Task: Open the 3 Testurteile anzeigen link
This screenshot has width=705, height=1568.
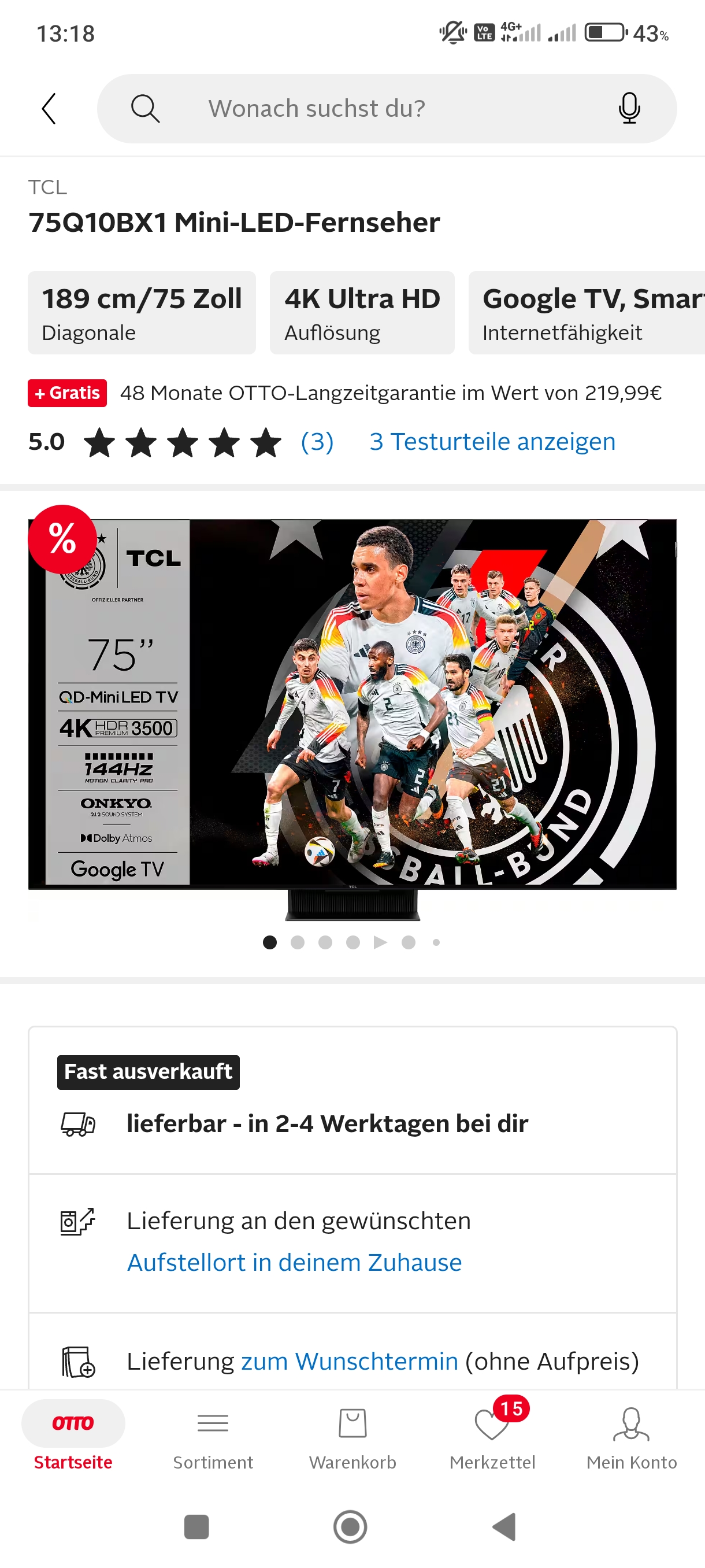Action: click(492, 441)
